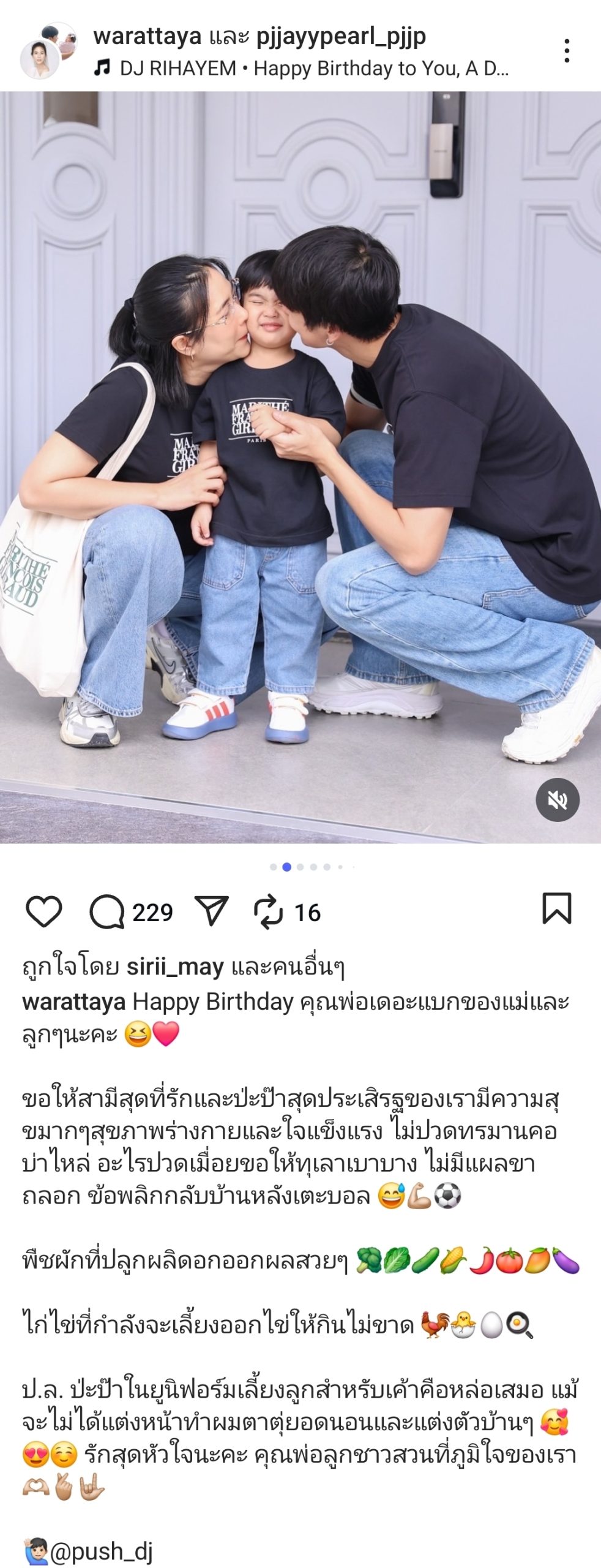Unmute the post's audio
Screen dimensions: 601x1568
(557, 800)
